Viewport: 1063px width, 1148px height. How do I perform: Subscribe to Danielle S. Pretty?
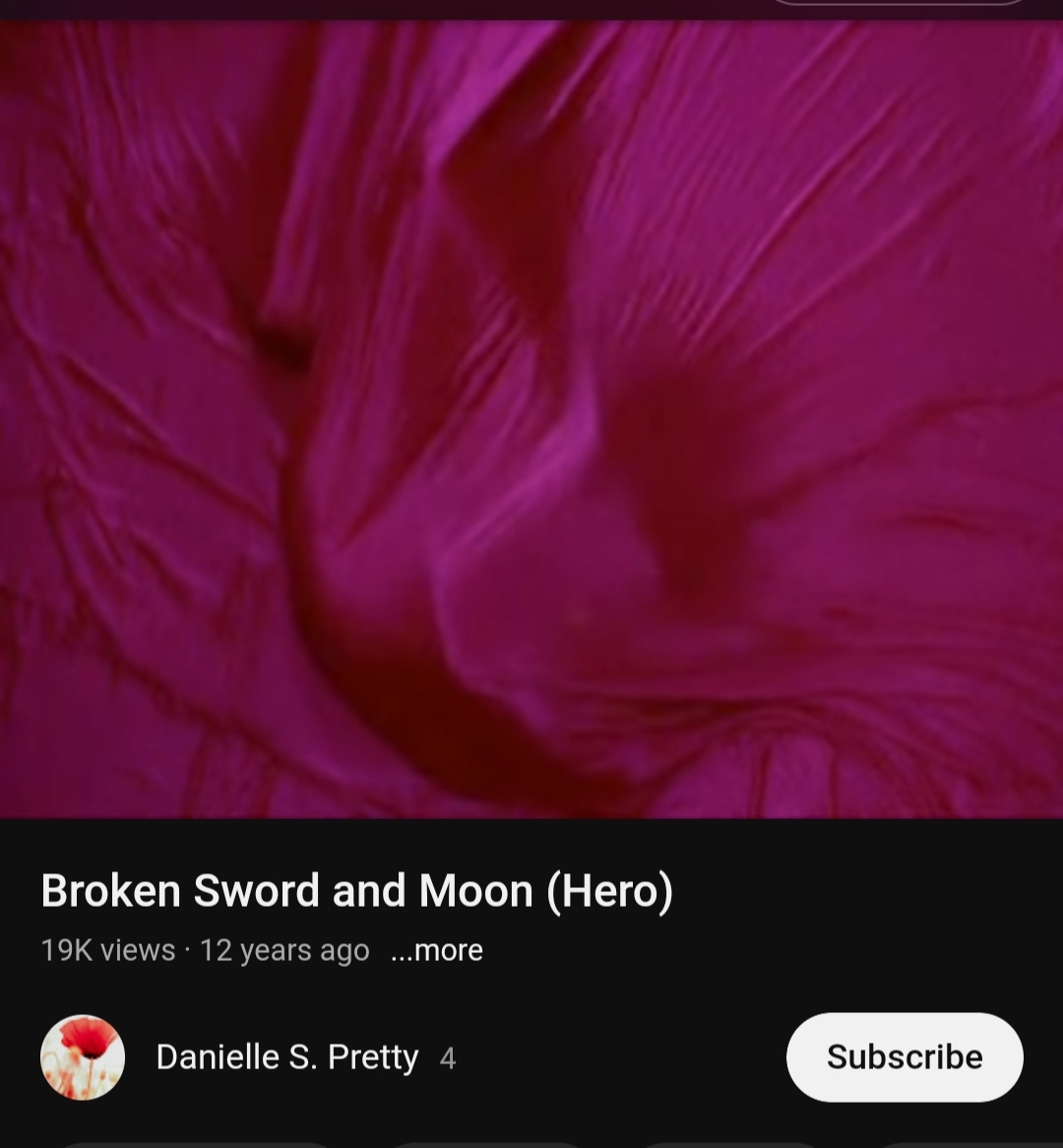tap(904, 1056)
